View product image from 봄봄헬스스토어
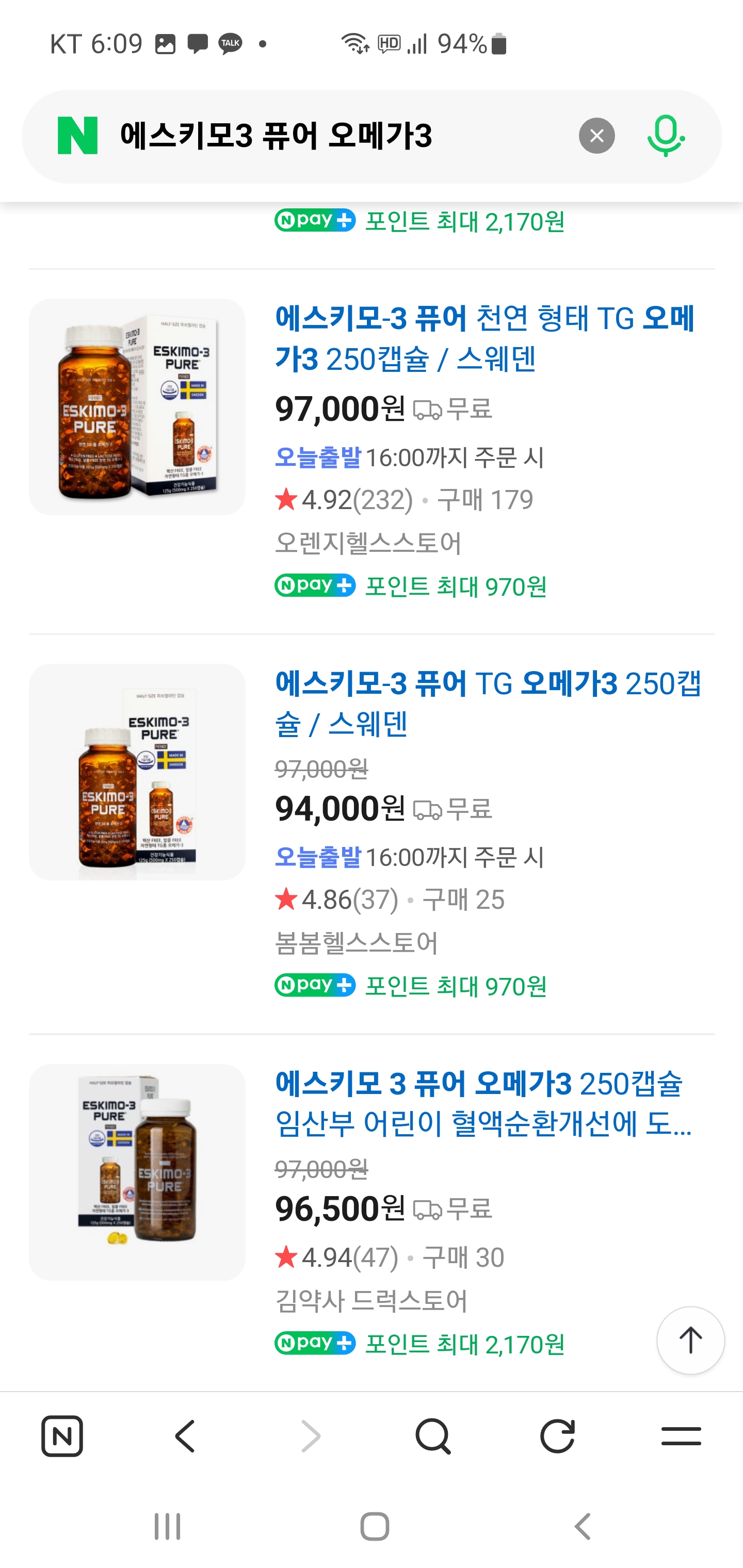The height and width of the screenshot is (1568, 743). coord(137,772)
